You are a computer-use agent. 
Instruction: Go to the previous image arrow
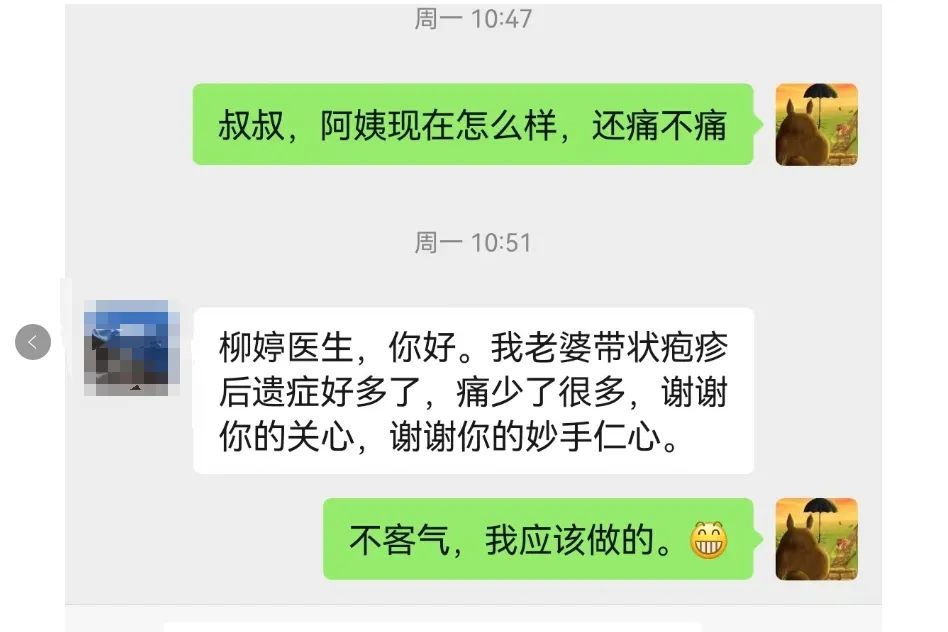(33, 343)
